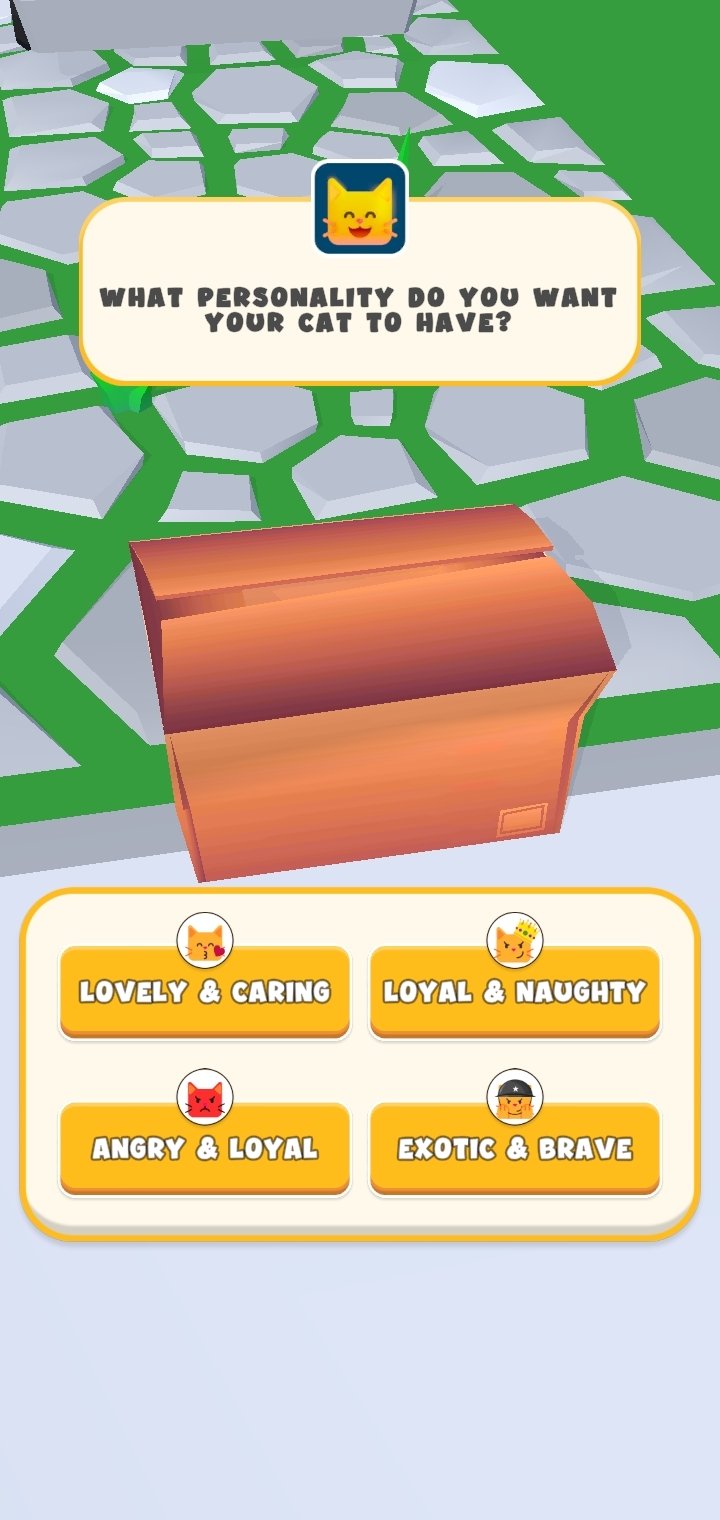Choose the Lovely & Caring personality
Viewport: 720px width, 1520px height.
205,991
